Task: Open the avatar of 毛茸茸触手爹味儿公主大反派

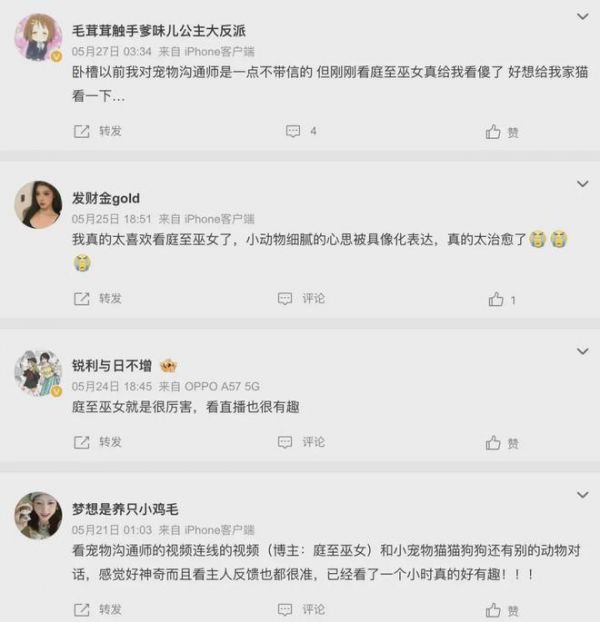Action: click(x=38, y=38)
